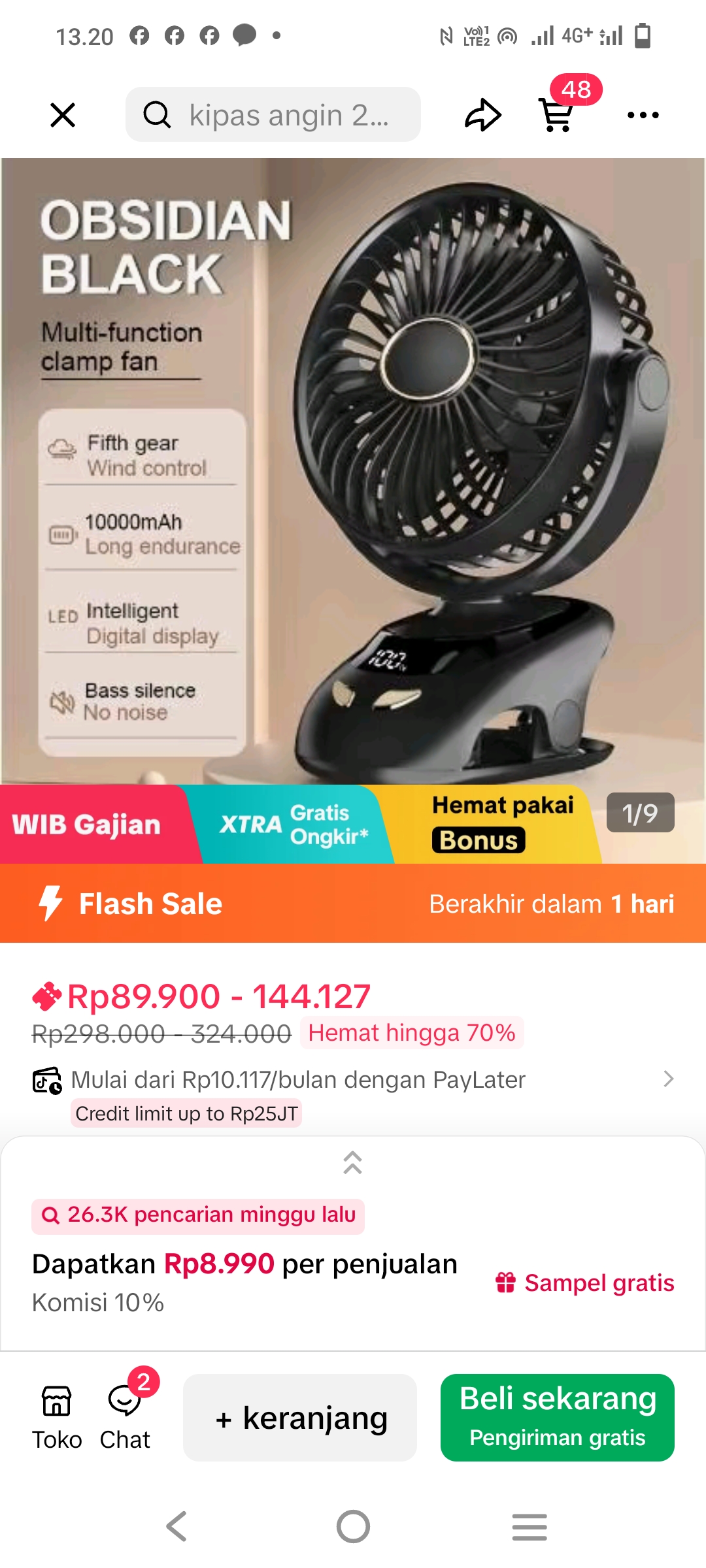
Task: Request Sampel gratis
Action: (585, 1283)
